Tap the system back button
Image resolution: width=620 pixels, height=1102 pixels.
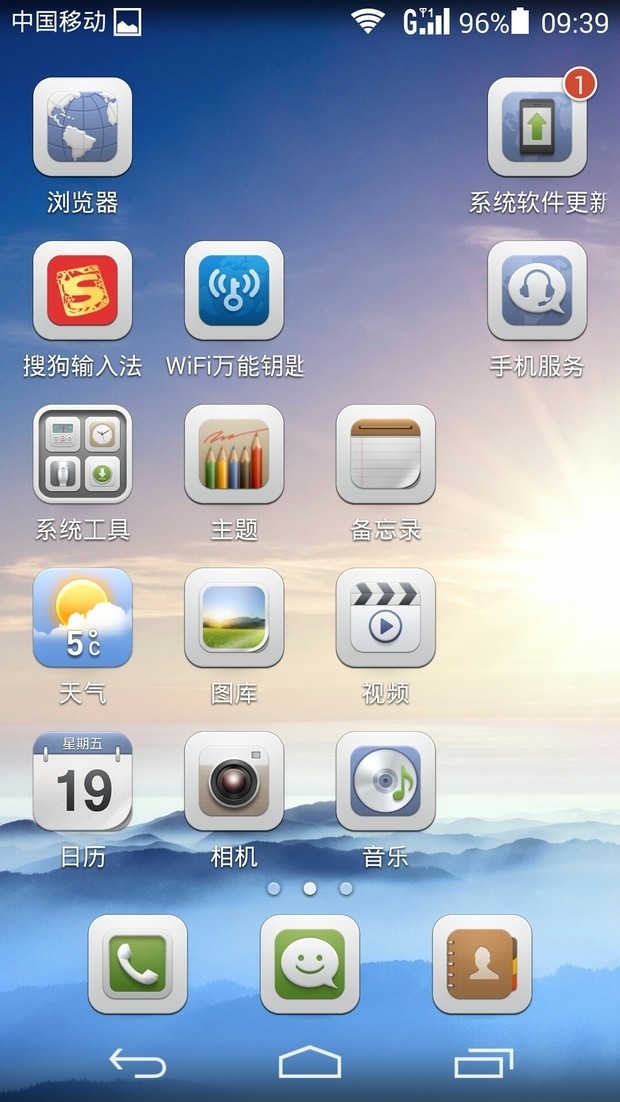point(137,1062)
